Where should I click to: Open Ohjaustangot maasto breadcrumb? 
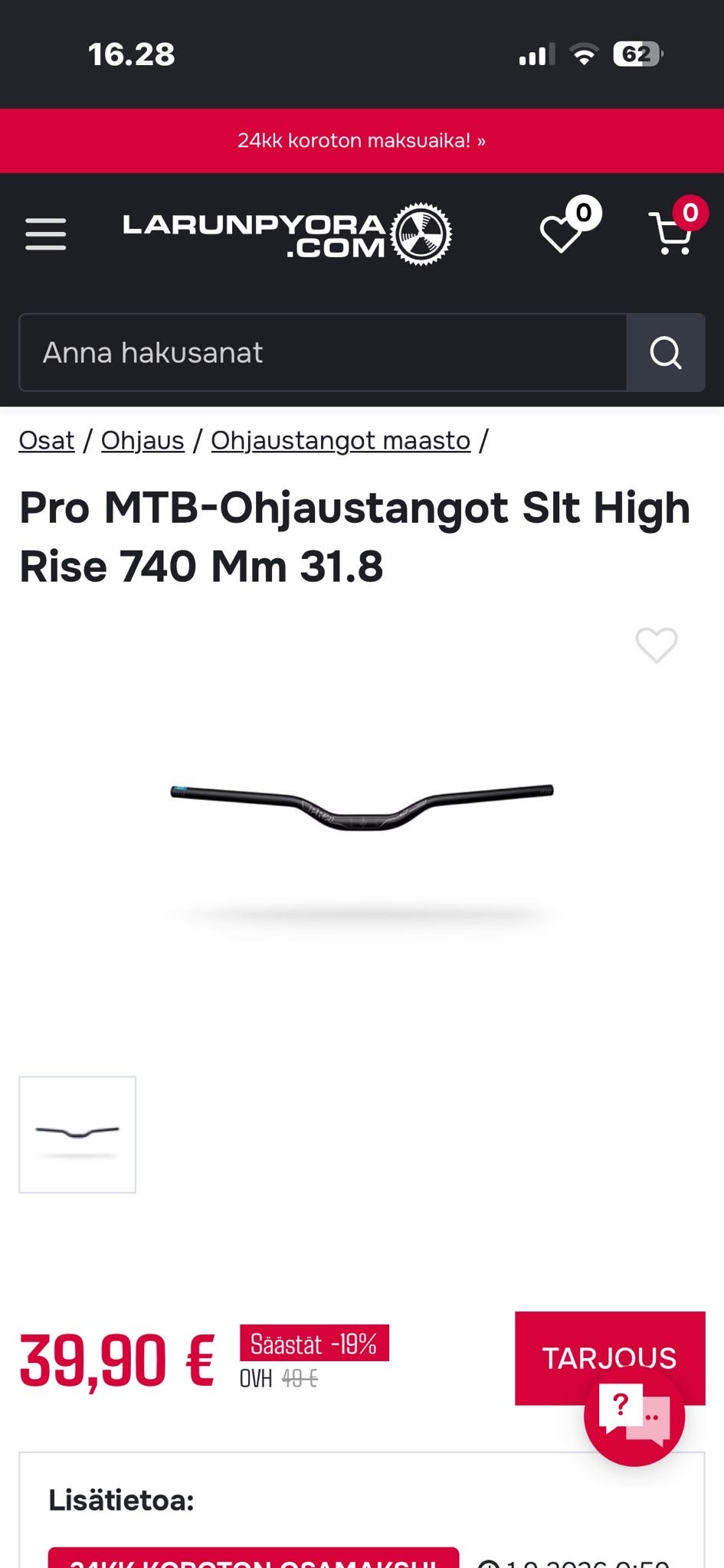click(341, 440)
